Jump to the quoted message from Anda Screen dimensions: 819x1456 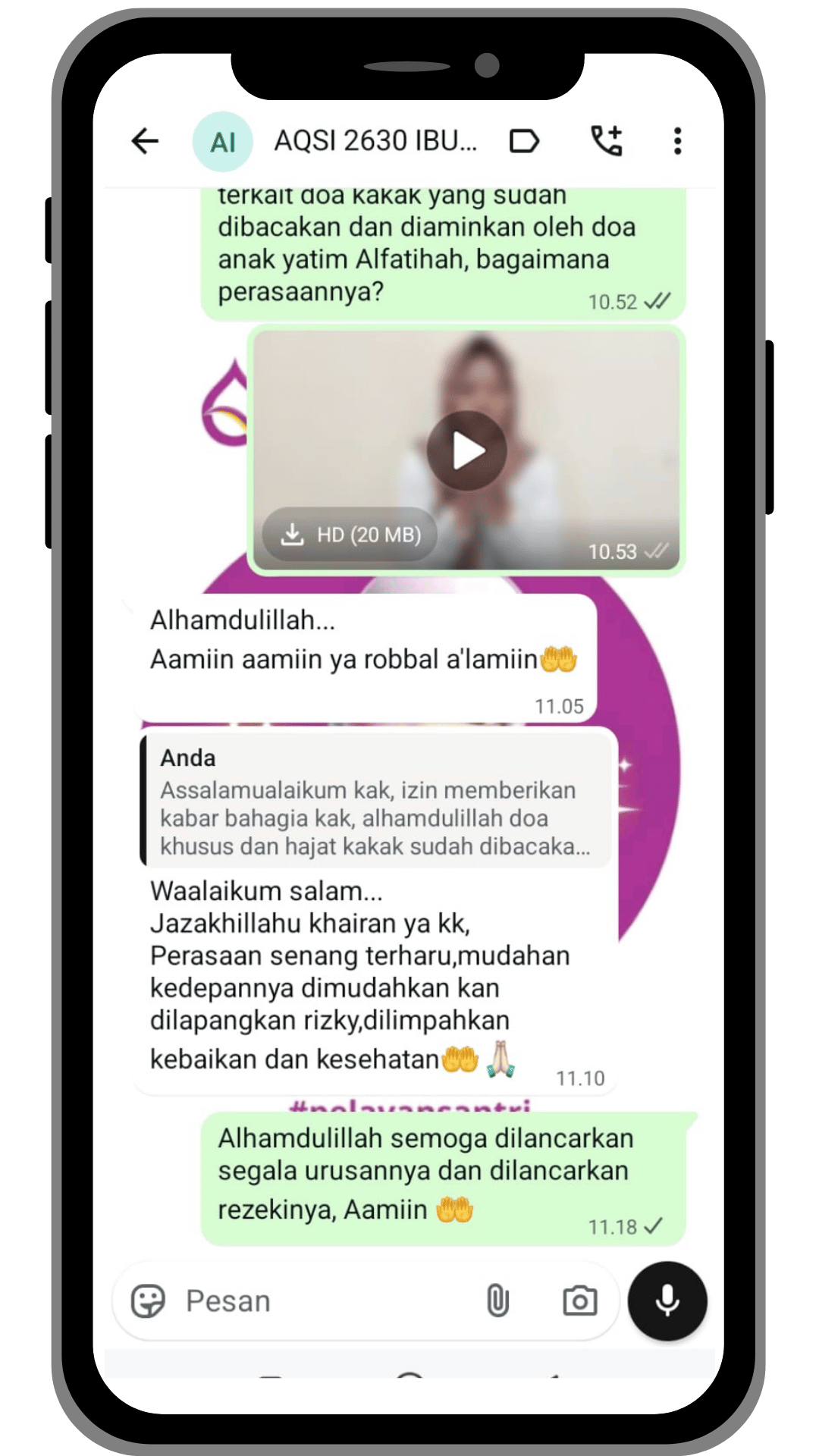point(377,802)
